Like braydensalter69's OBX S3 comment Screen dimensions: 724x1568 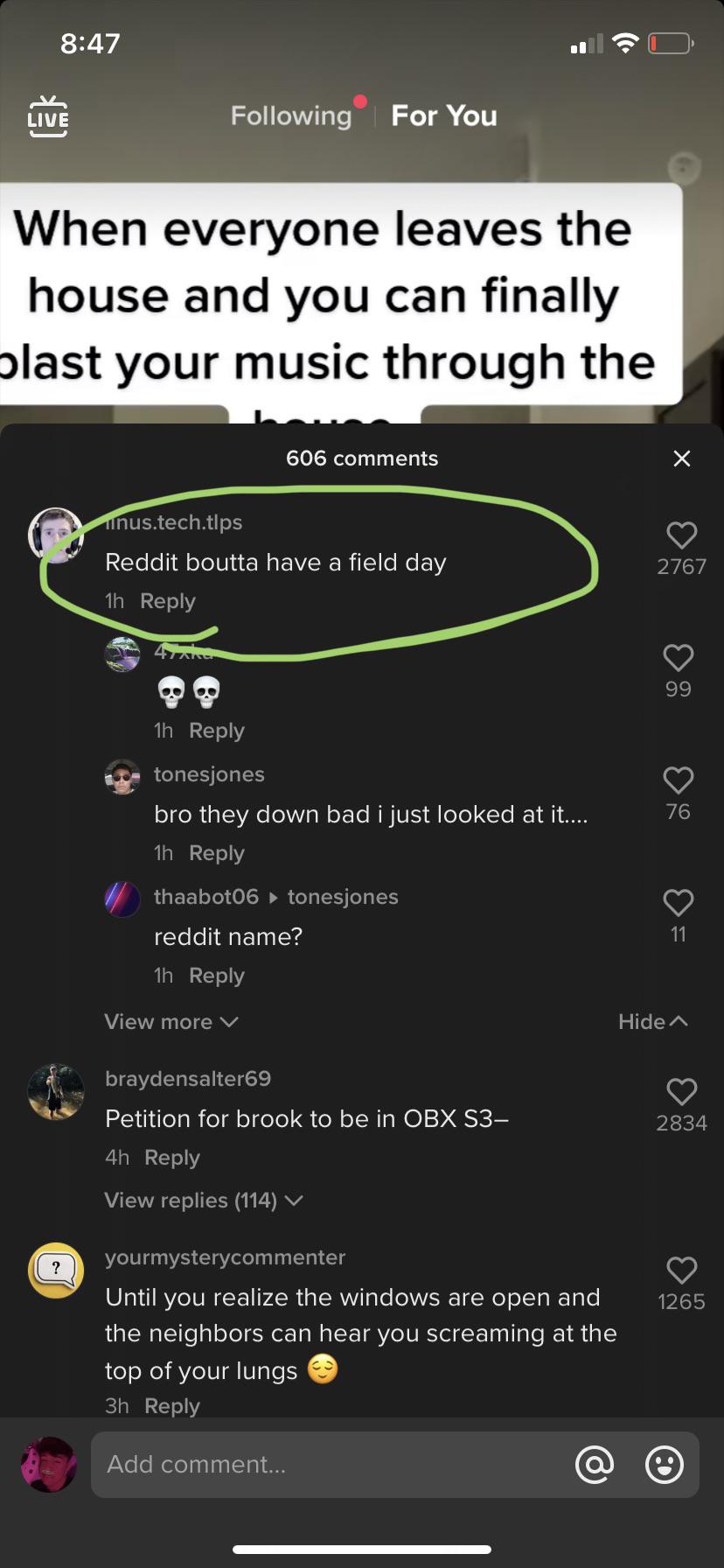[x=681, y=1092]
